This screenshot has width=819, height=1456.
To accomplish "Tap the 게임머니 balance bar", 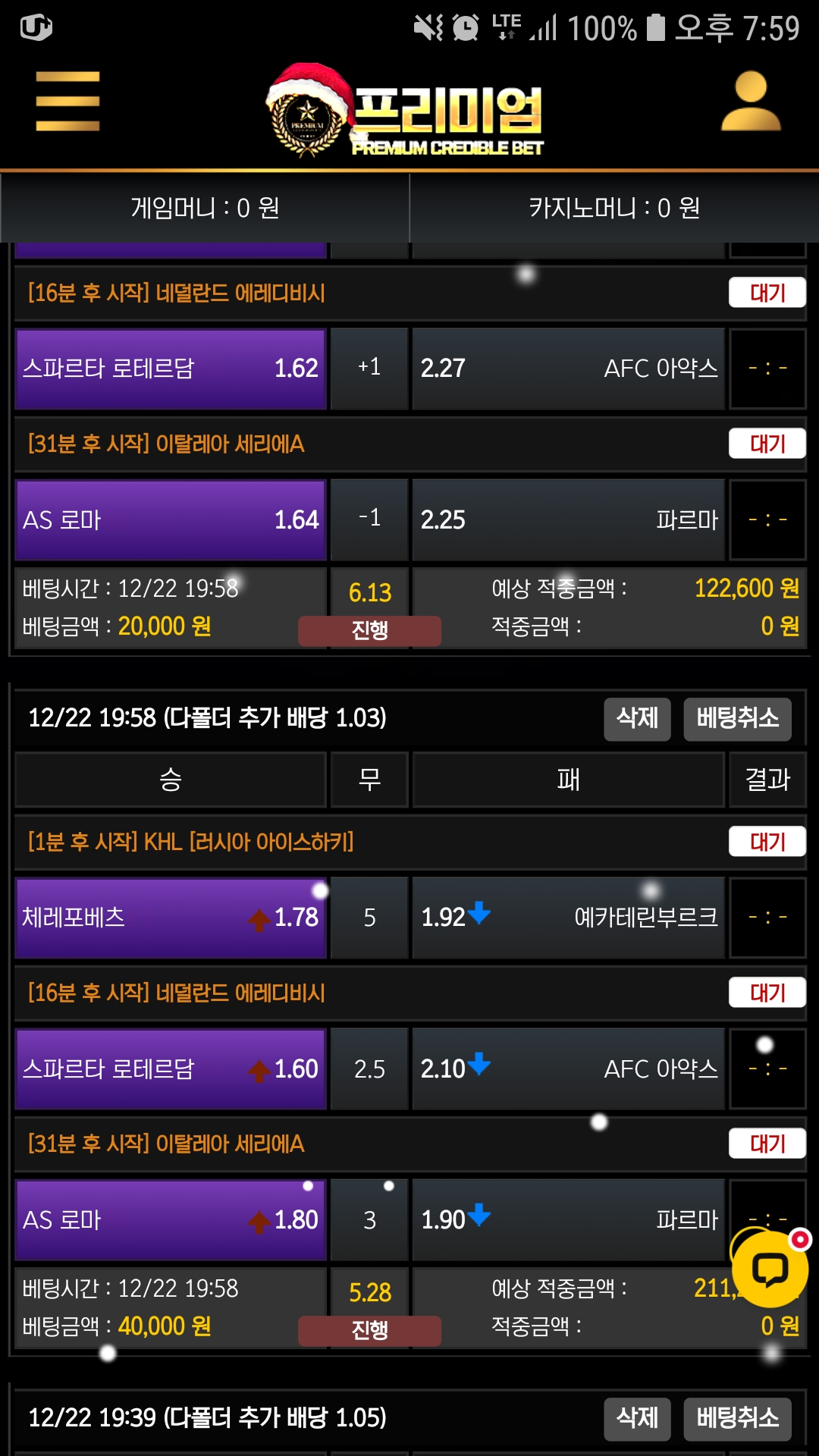I will [x=205, y=208].
